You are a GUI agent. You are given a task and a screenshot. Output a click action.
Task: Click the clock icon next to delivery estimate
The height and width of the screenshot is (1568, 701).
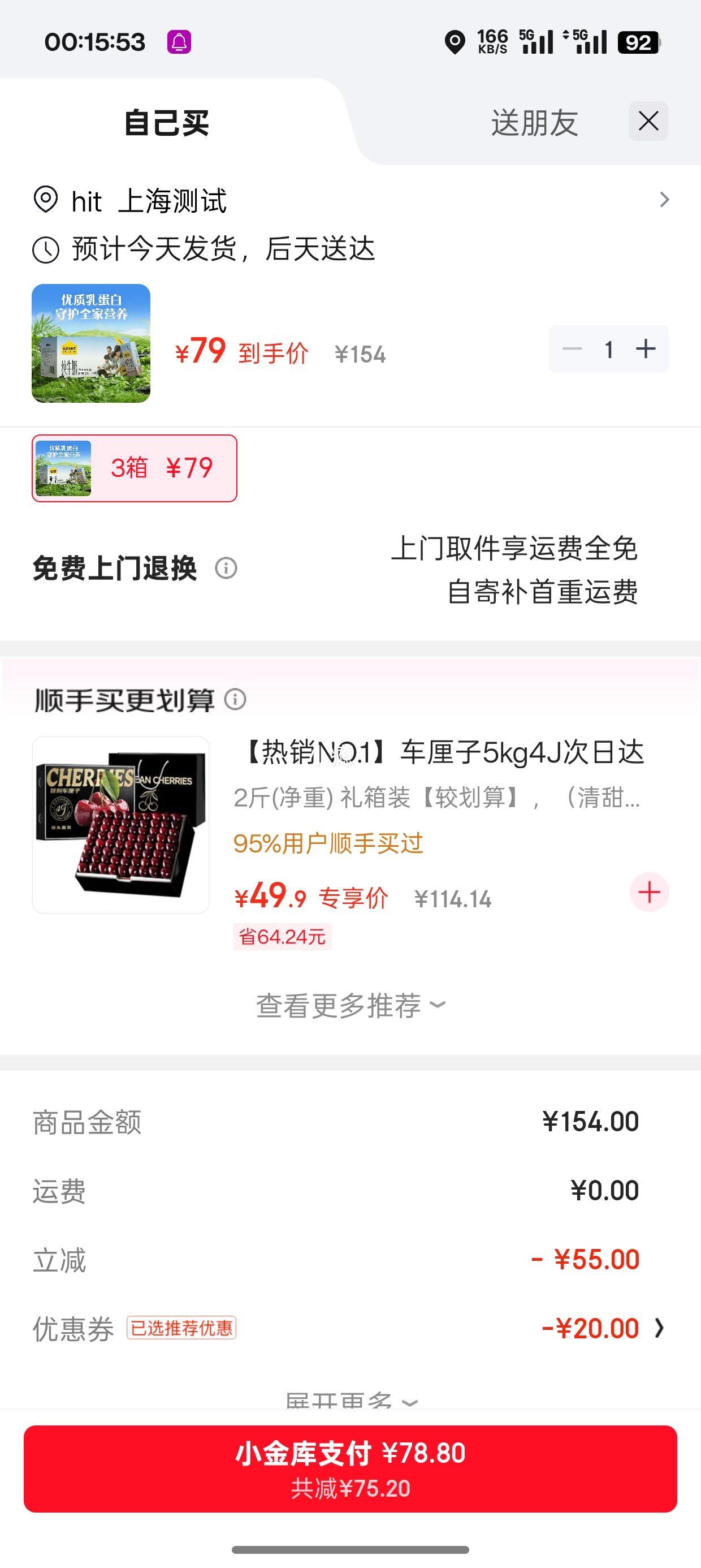(x=45, y=248)
